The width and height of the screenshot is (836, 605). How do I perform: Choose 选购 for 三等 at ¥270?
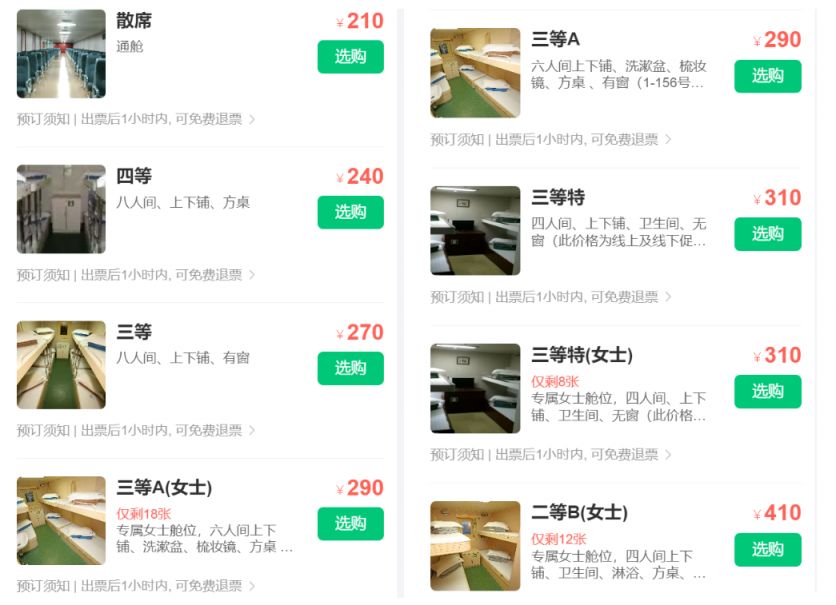click(350, 368)
